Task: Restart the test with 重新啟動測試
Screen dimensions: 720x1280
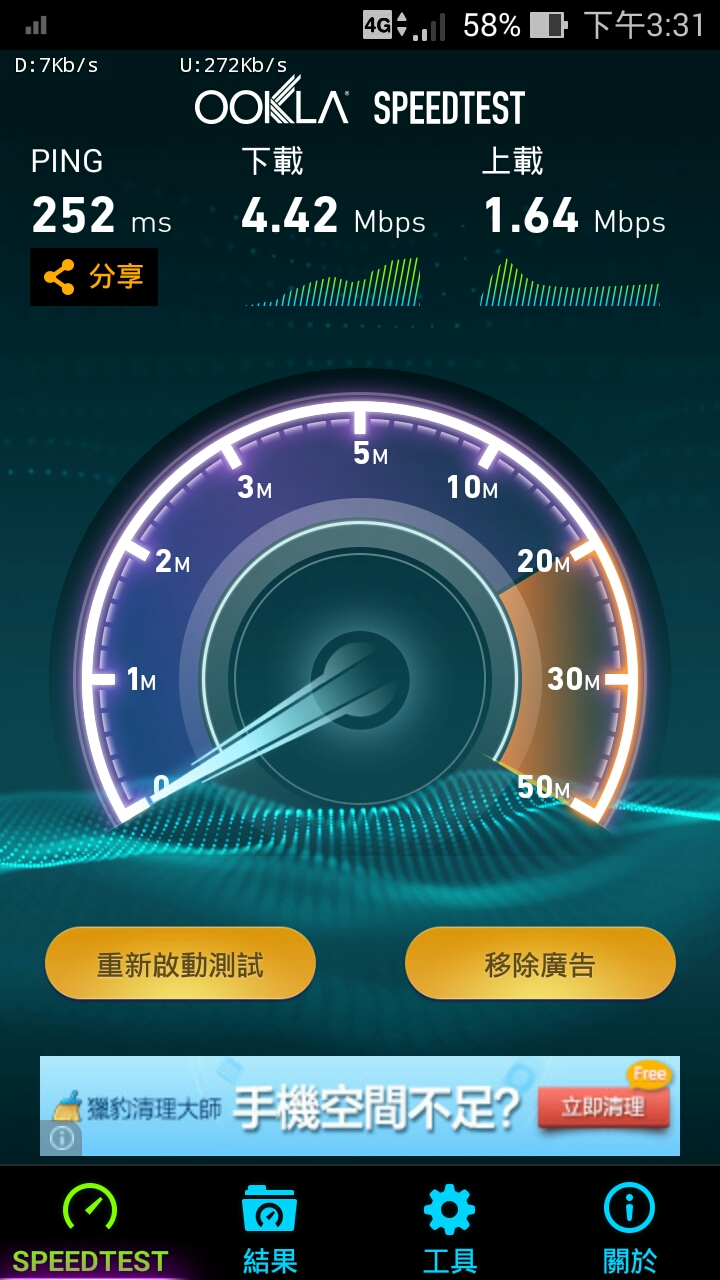Action: 180,964
